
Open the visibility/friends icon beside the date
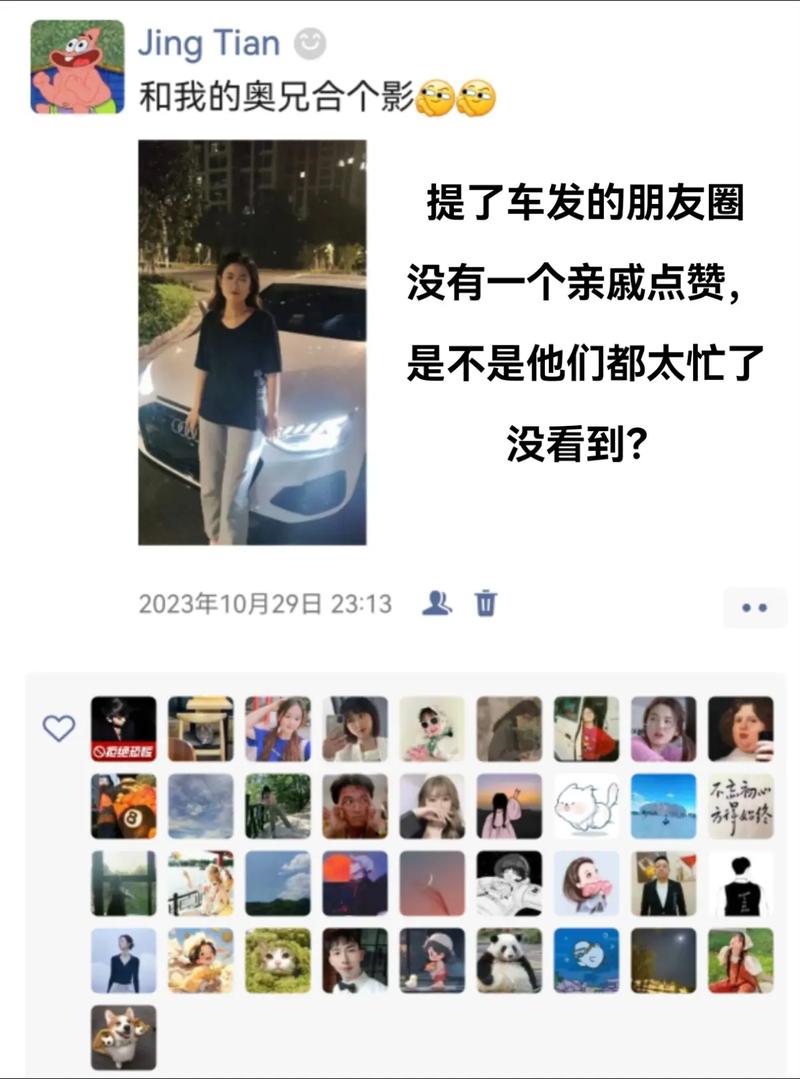tap(439, 601)
